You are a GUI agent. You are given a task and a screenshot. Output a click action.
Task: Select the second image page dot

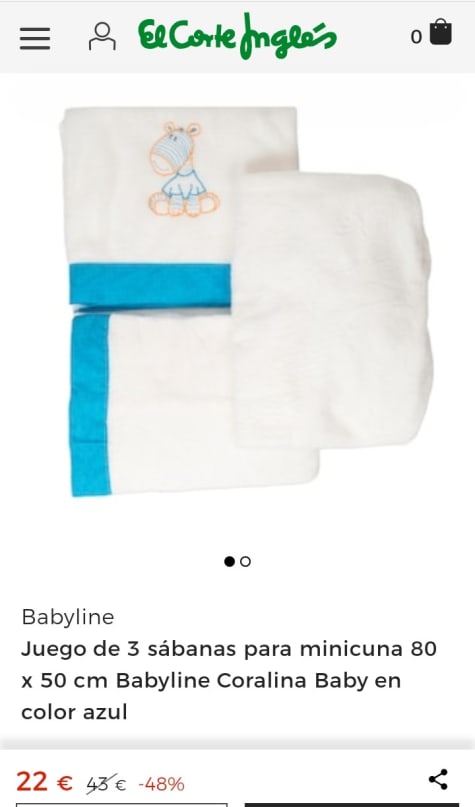click(x=245, y=562)
